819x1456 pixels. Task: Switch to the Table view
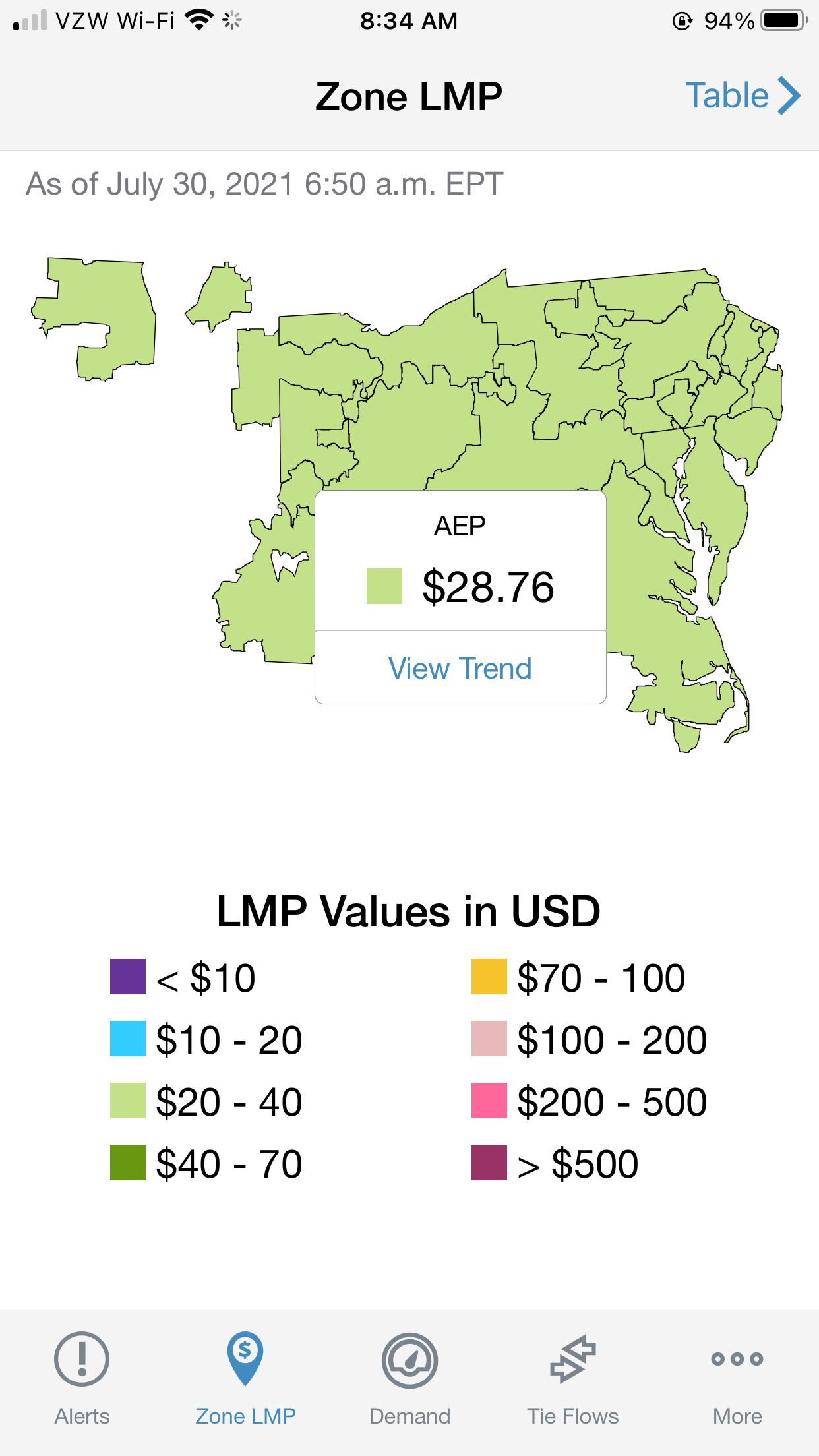(x=742, y=96)
